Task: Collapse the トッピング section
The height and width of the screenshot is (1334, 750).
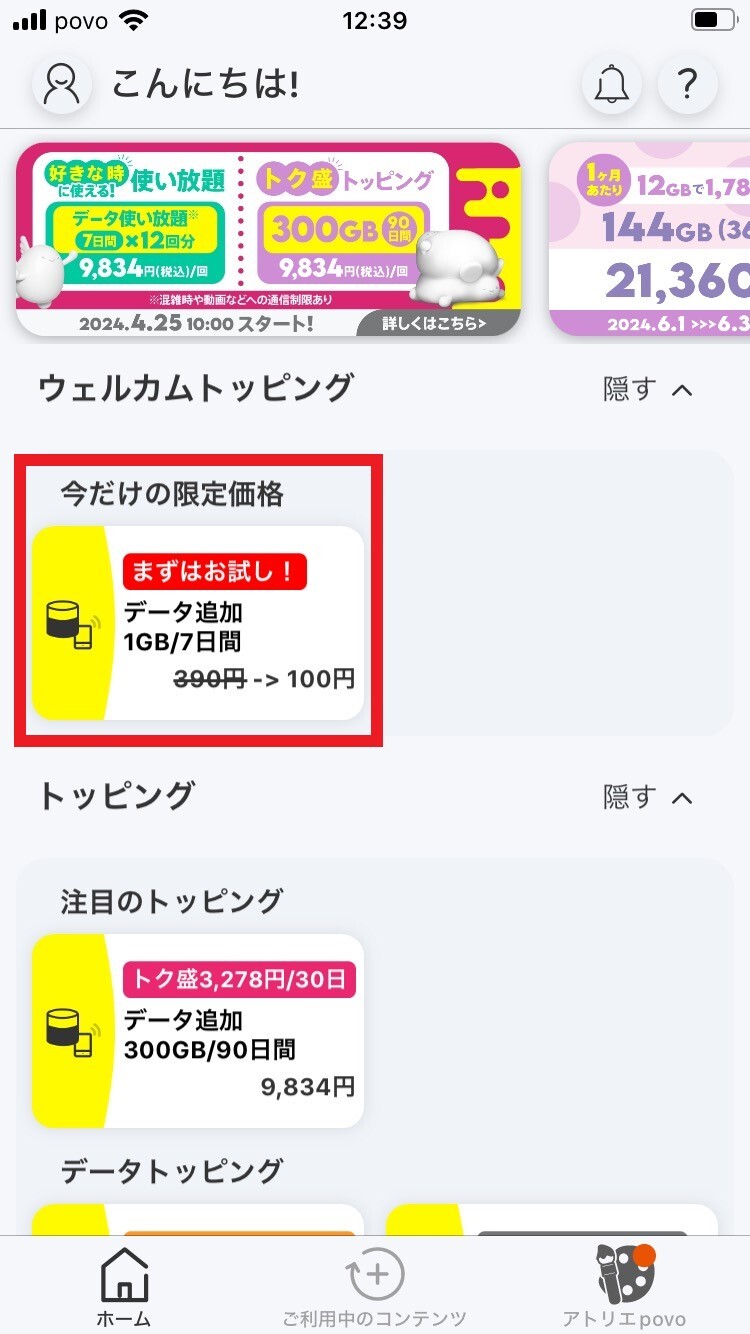Action: coord(648,797)
